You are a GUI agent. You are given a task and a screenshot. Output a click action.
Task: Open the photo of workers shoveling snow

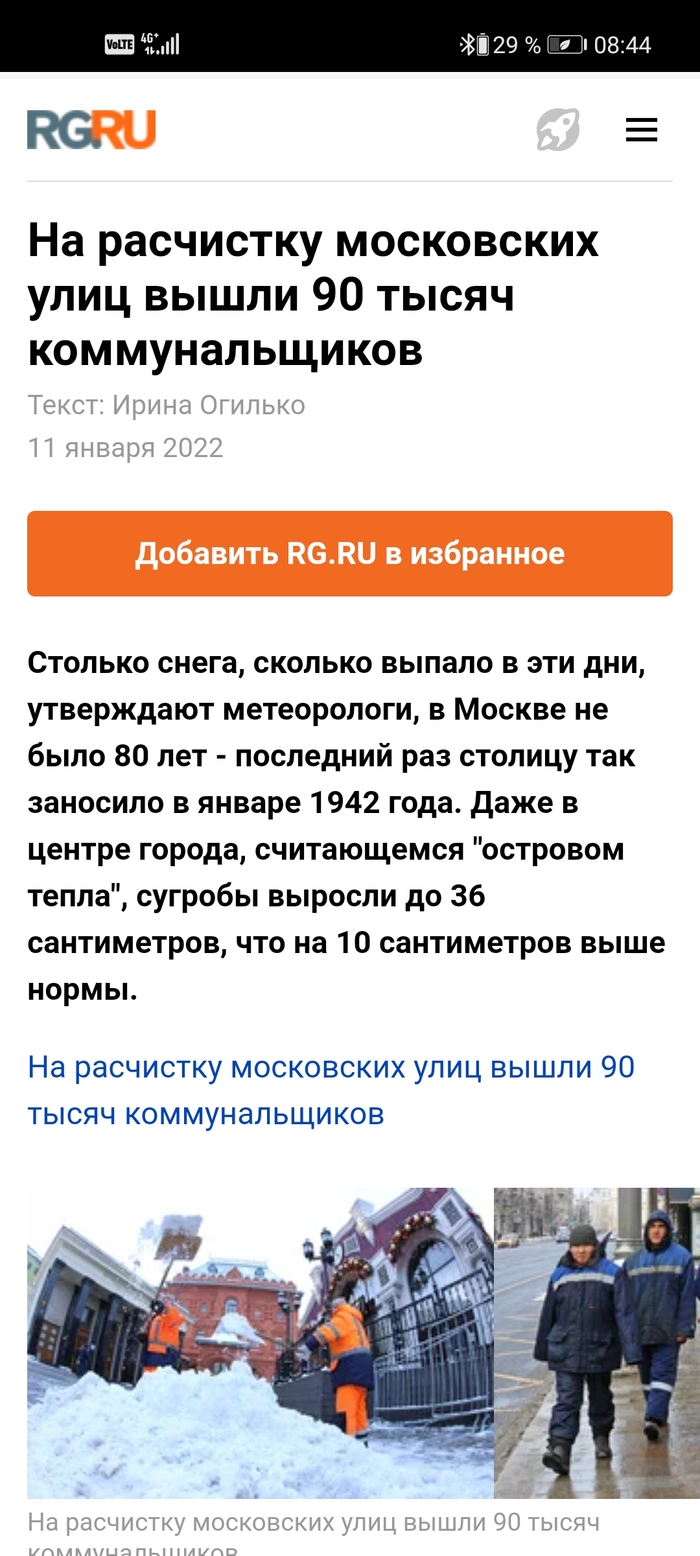260,1342
